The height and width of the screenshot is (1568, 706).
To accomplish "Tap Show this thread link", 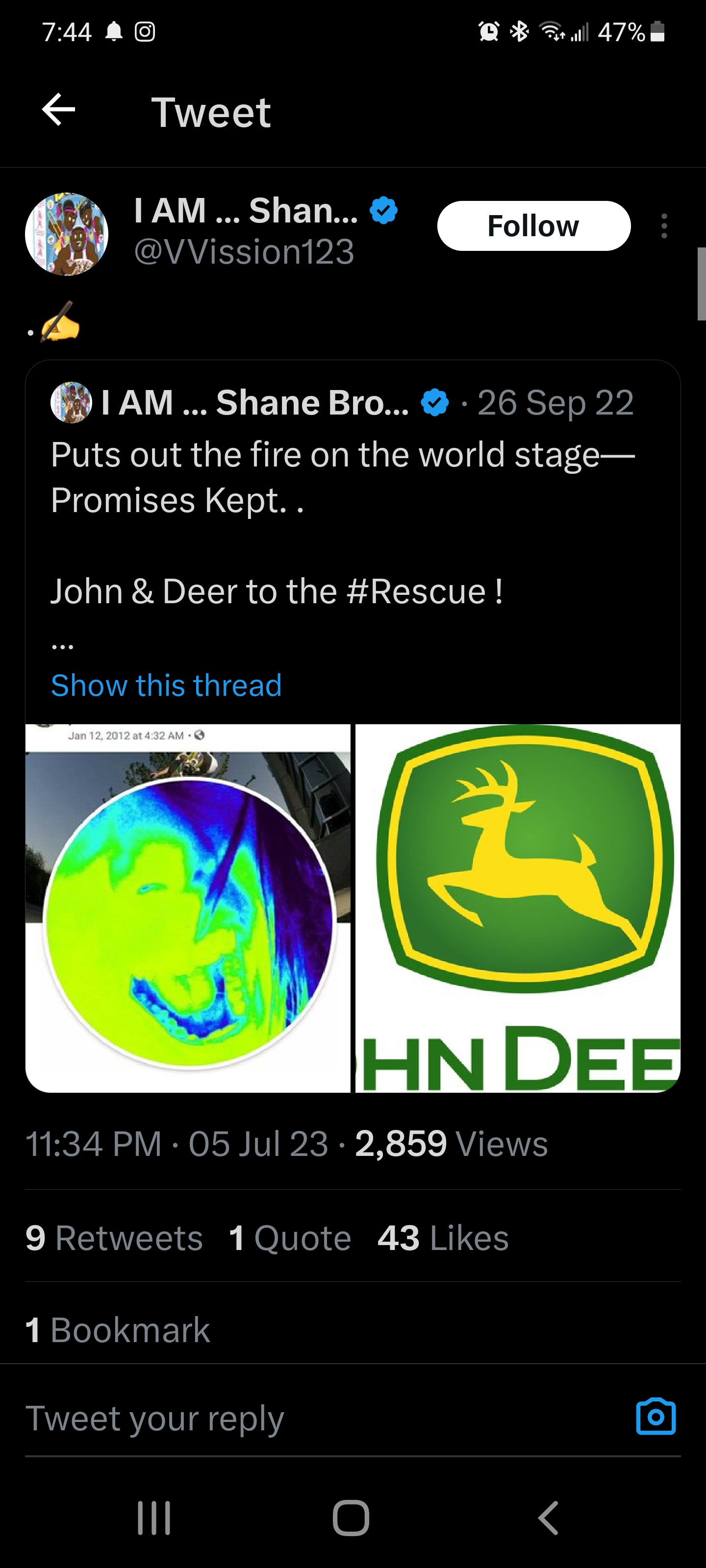I will click(166, 686).
